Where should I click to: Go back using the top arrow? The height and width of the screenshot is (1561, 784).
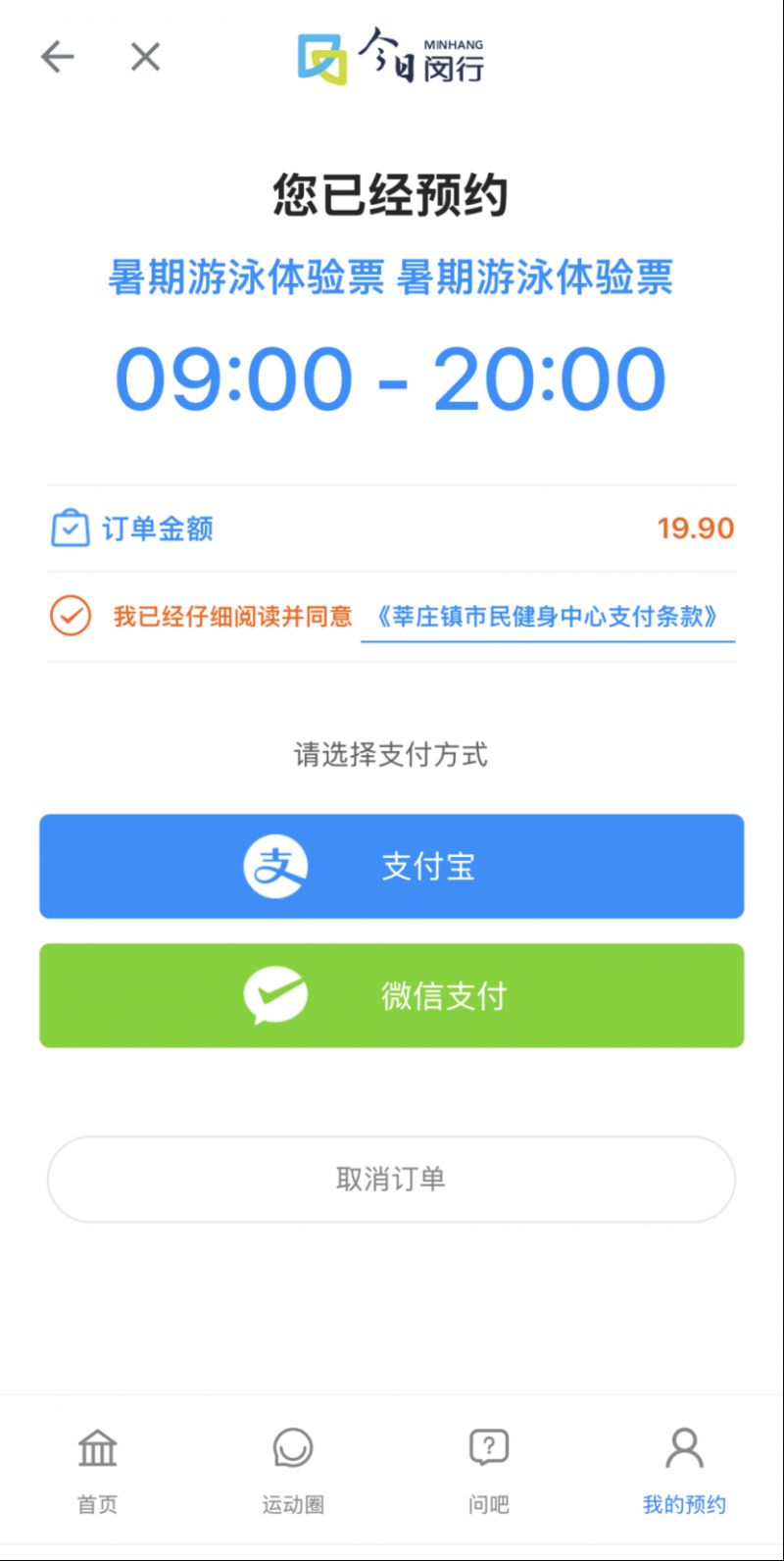57,57
